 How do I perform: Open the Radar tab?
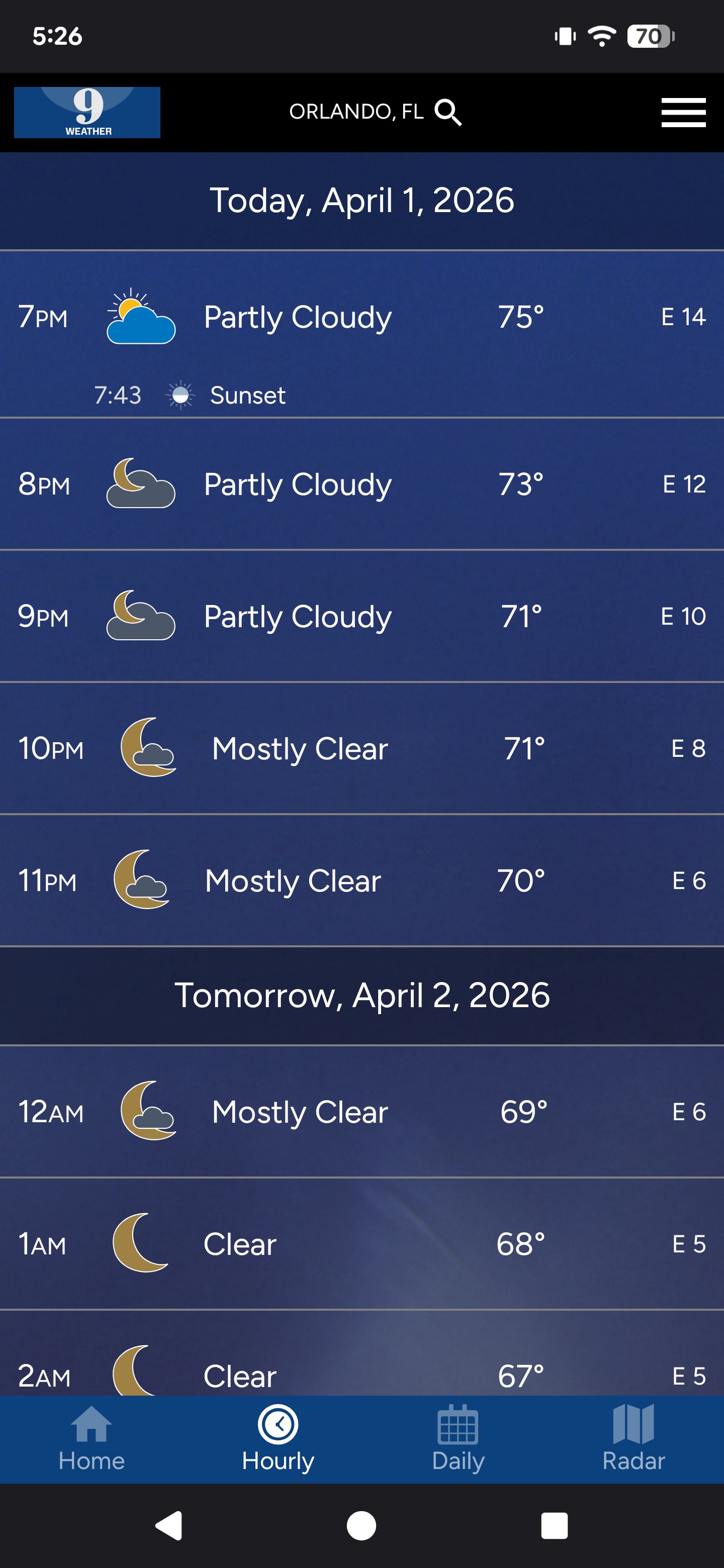[x=633, y=1439]
